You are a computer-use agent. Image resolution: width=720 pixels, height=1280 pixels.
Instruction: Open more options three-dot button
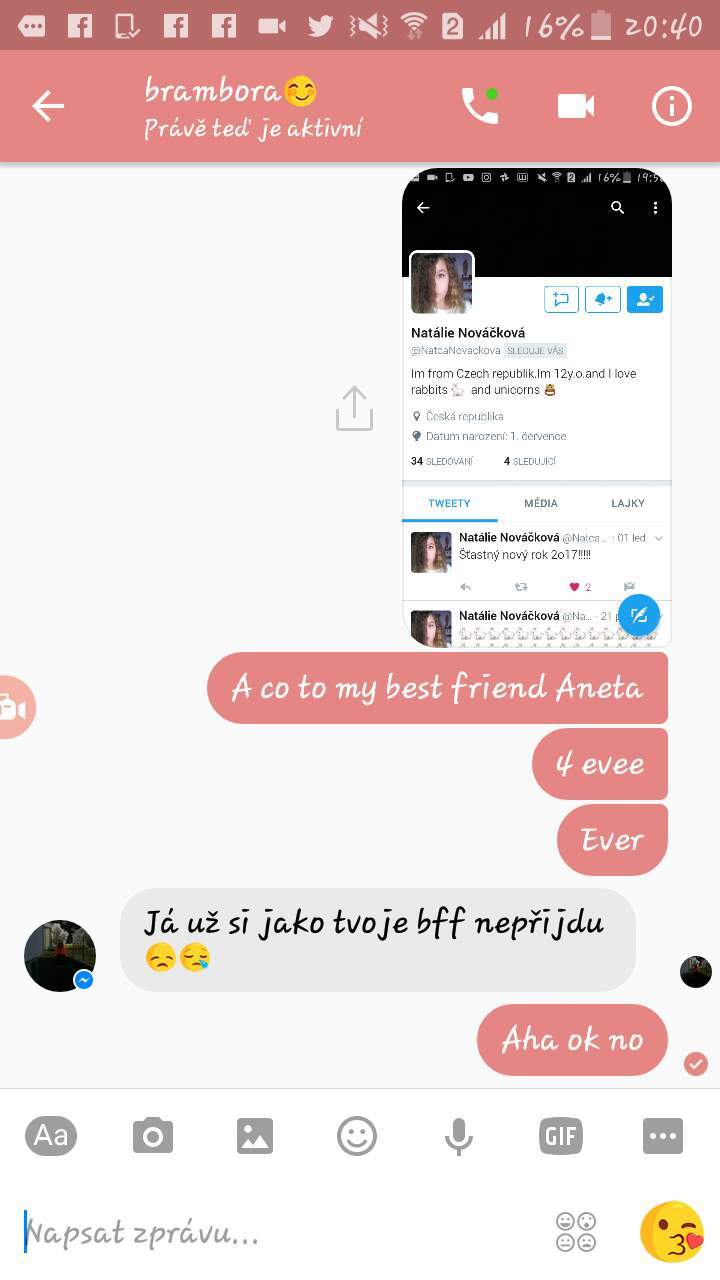pos(663,1136)
